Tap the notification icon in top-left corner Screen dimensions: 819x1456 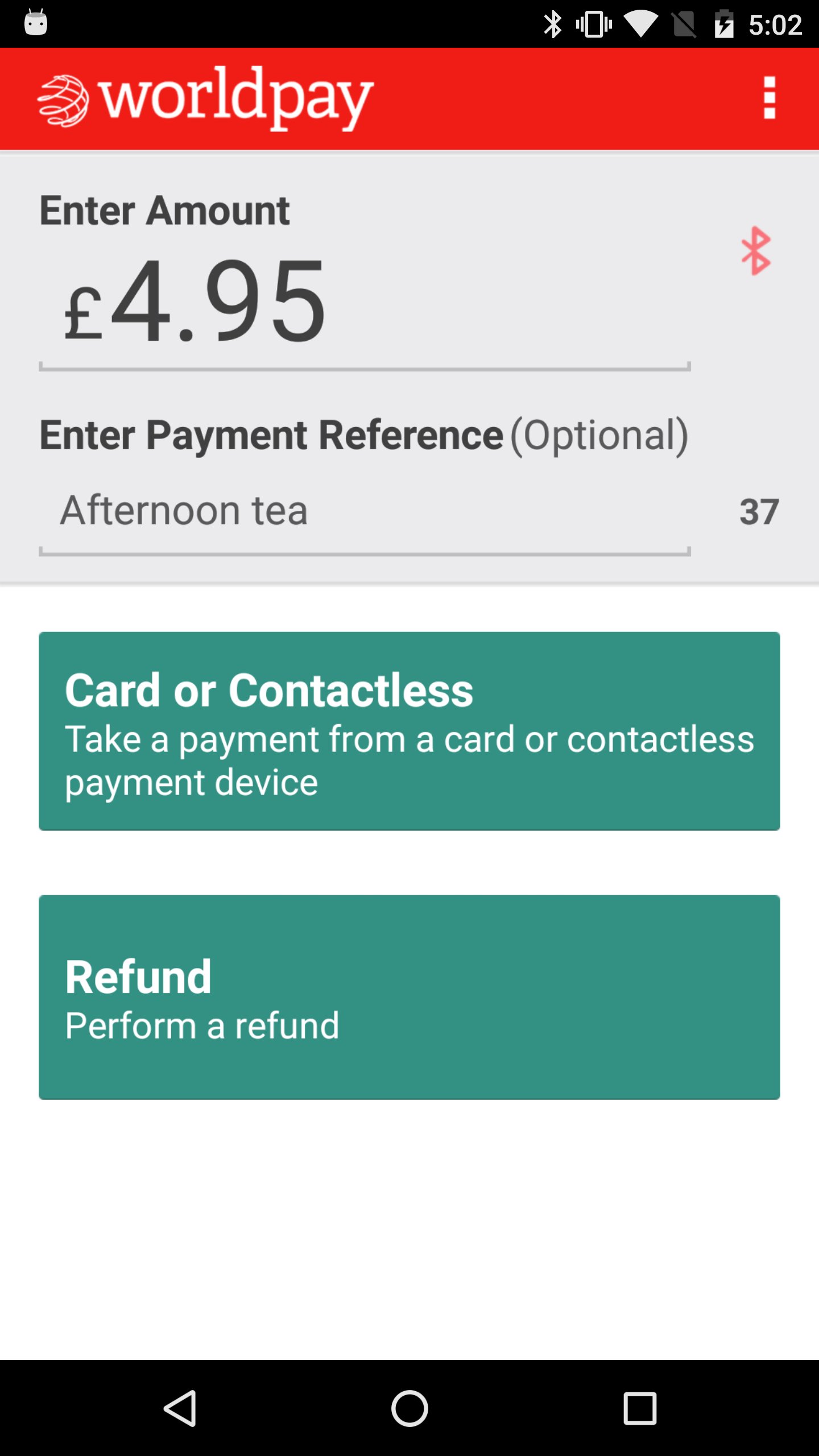point(35,24)
